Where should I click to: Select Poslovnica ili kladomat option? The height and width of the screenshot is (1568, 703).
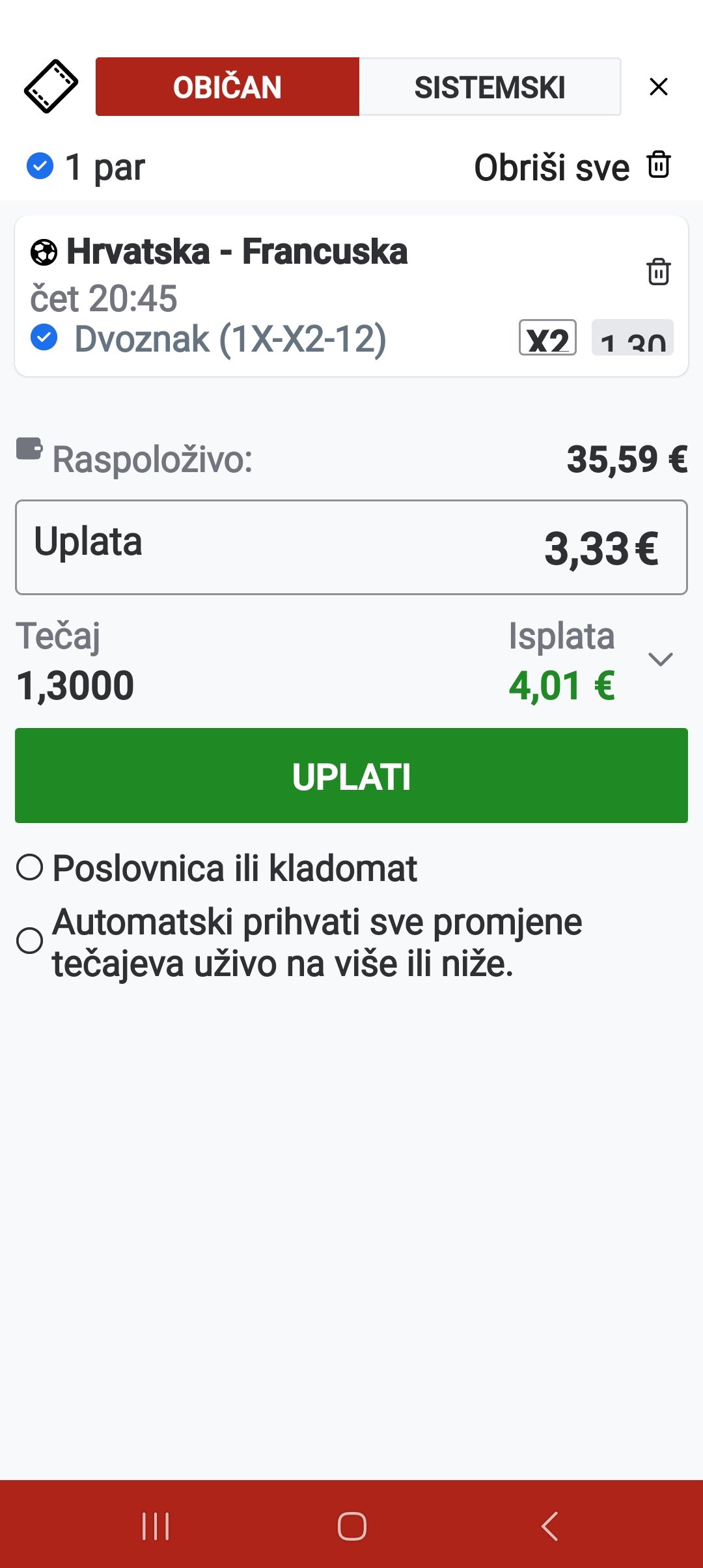pos(30,867)
